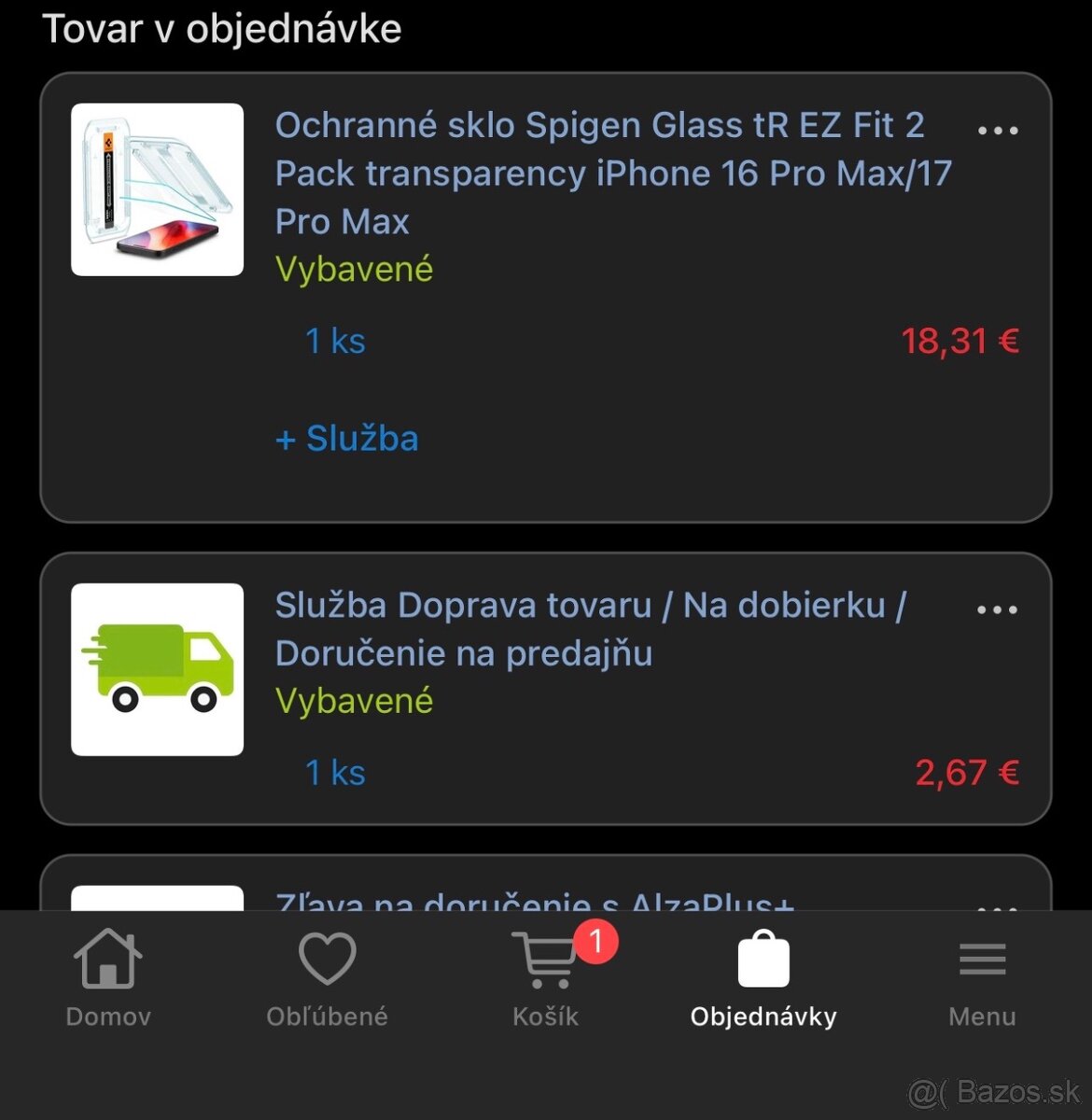Open the options menu on the delivery service item
1092x1120 pixels.
coord(999,609)
